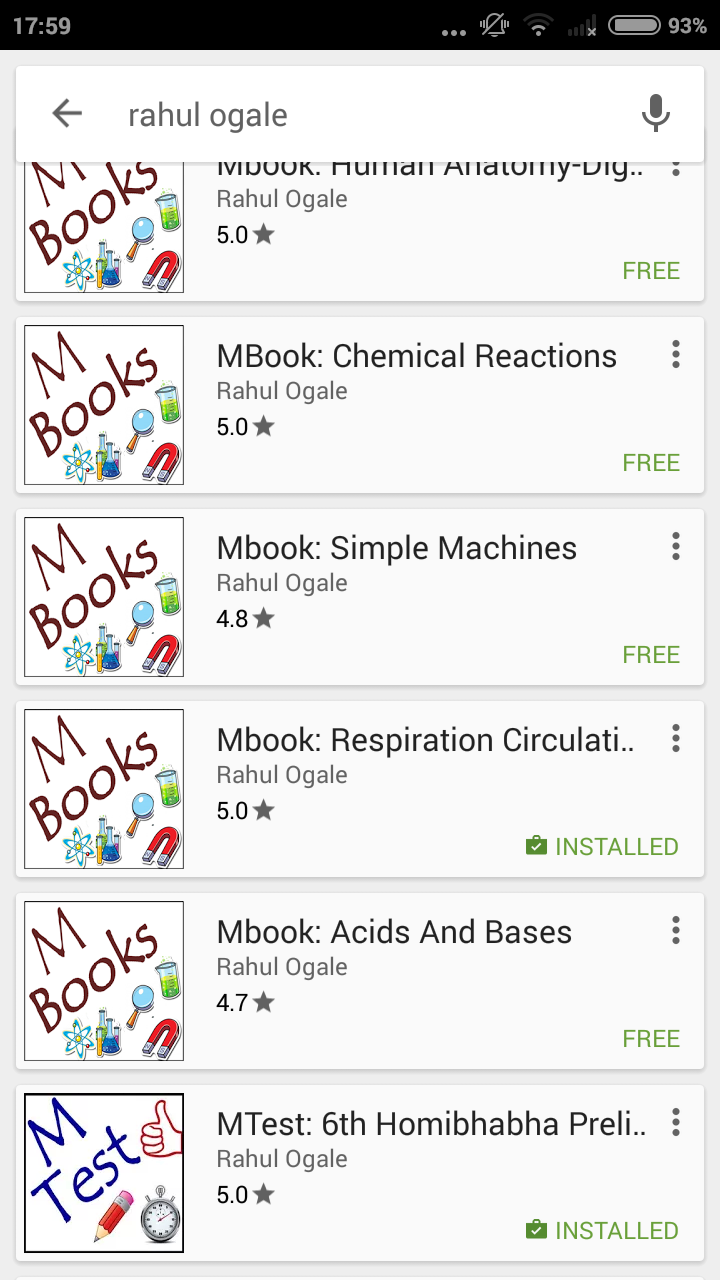Viewport: 720px width, 1280px height.
Task: Show options for Mbook: Respiration Circulation
Action: coord(676,738)
